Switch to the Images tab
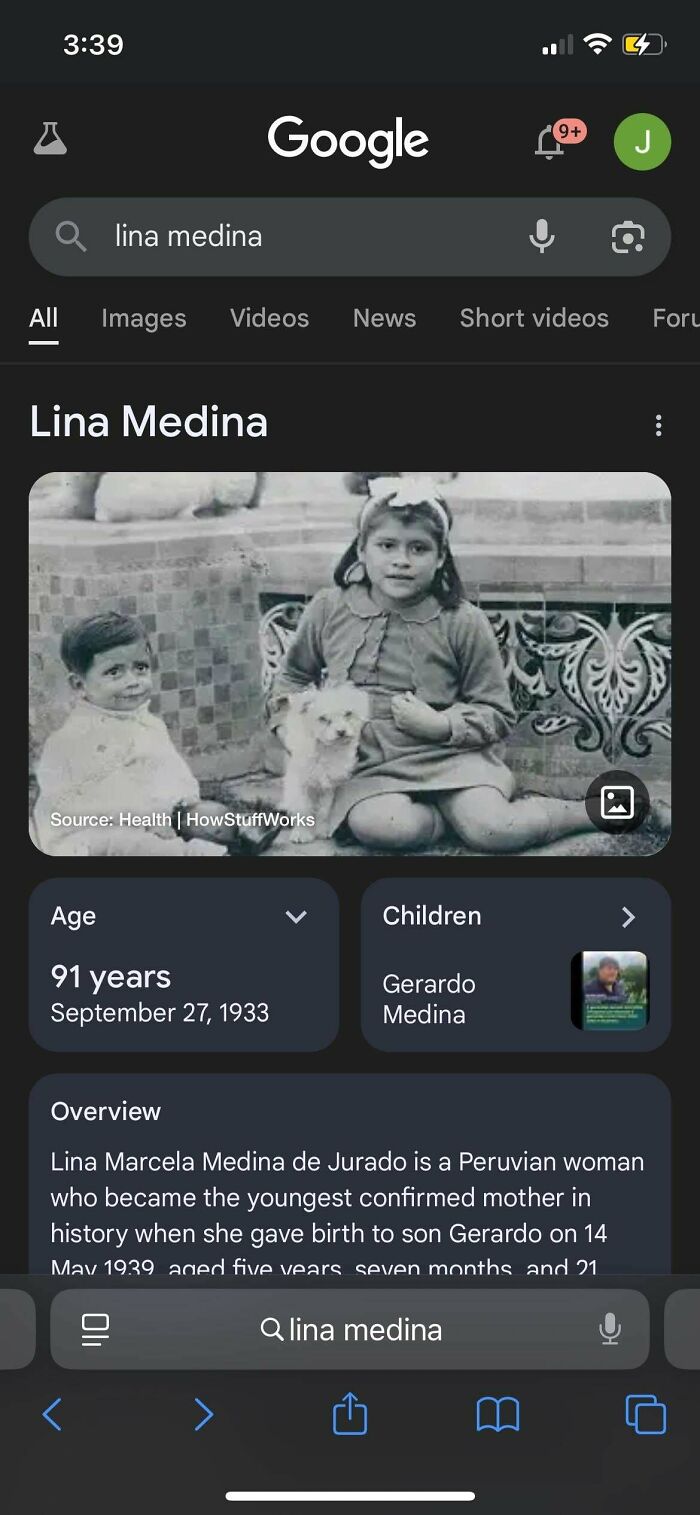Image resolution: width=700 pixels, height=1515 pixels. 143,318
